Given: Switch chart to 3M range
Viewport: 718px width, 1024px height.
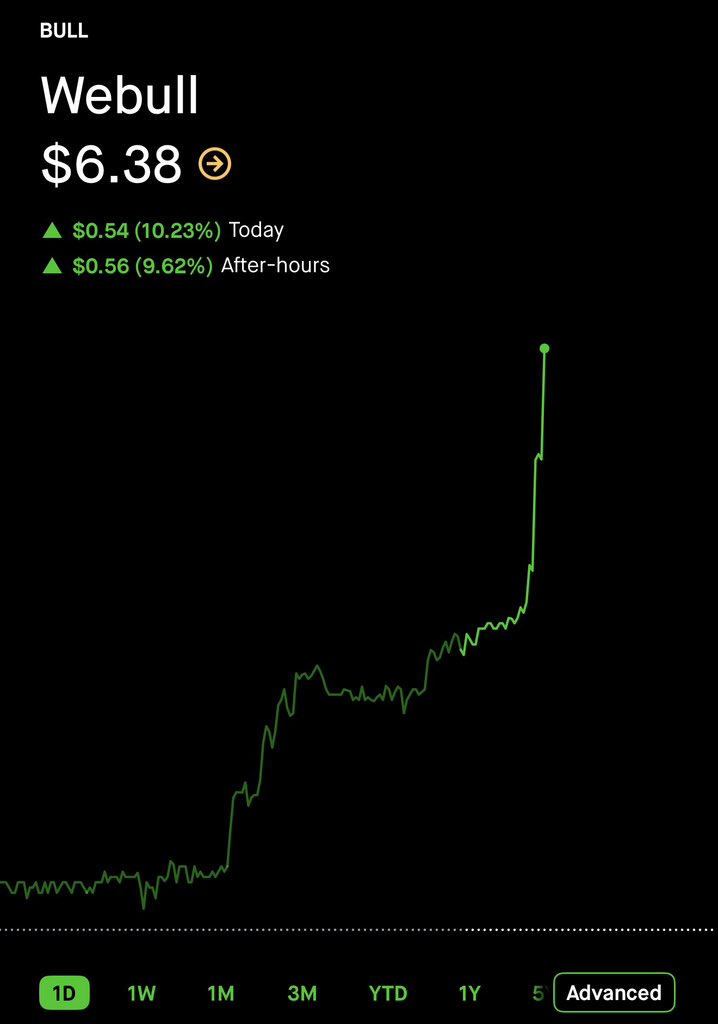Looking at the screenshot, I should click(x=302, y=993).
